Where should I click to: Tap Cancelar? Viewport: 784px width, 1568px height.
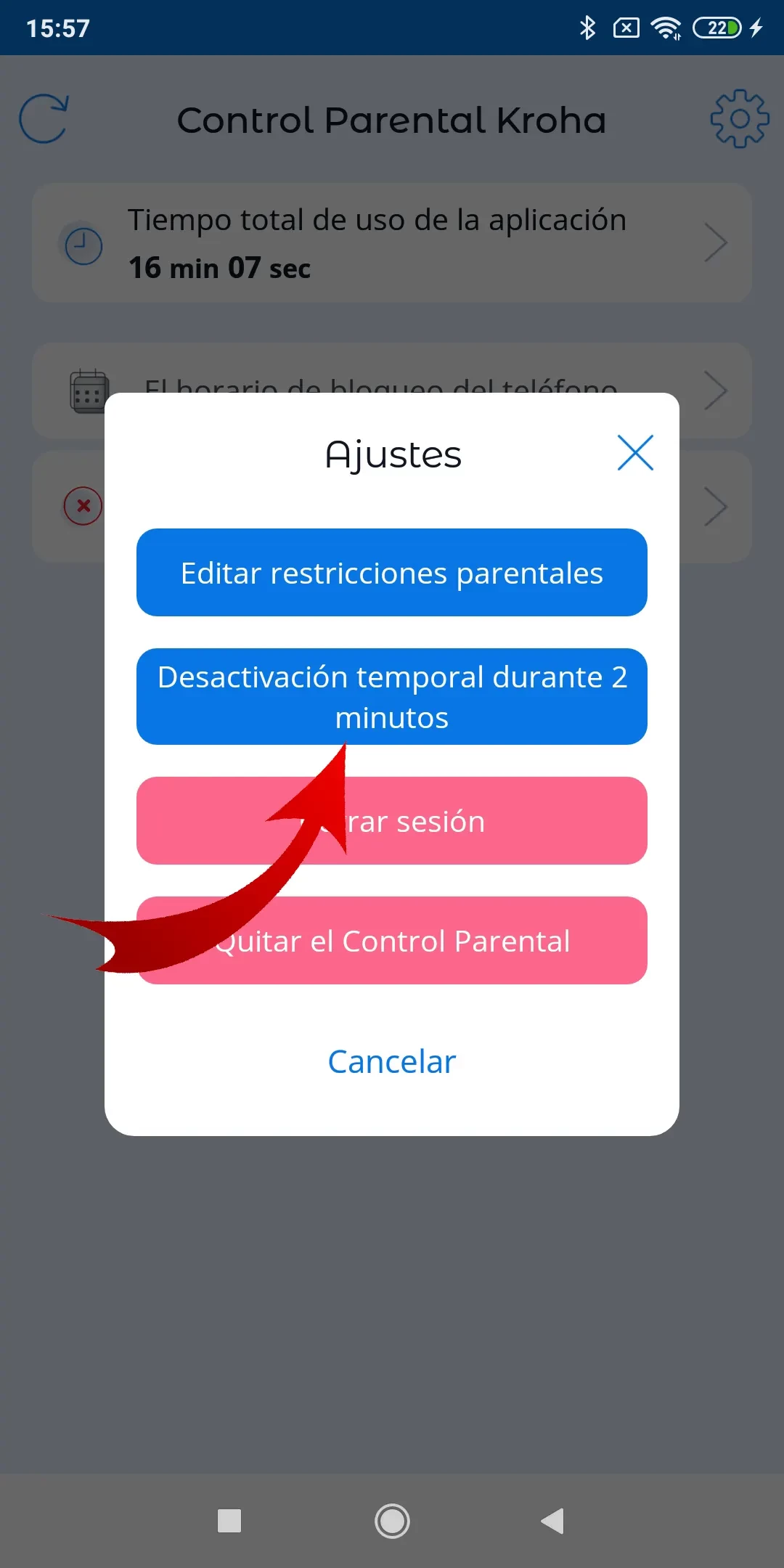(392, 1061)
